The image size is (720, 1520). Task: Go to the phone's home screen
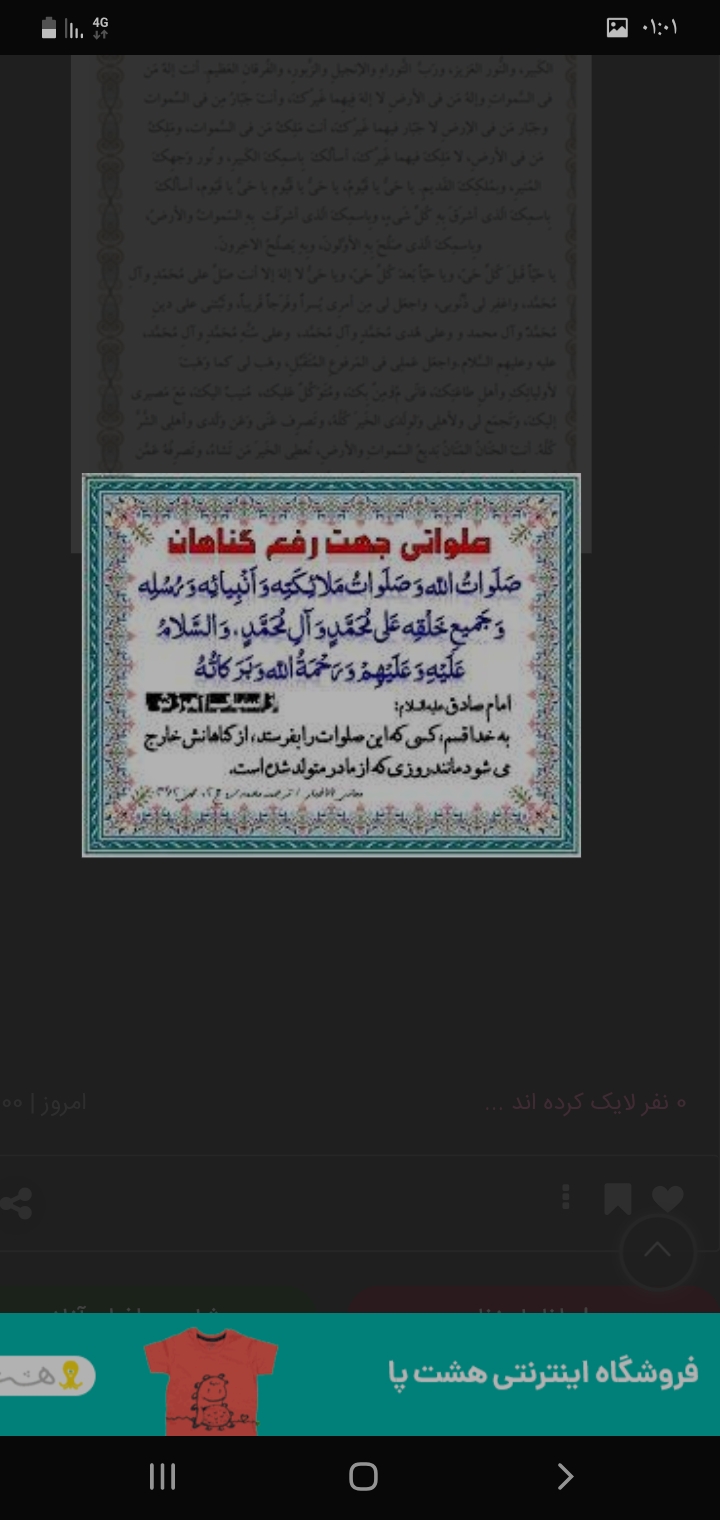pyautogui.click(x=362, y=1476)
